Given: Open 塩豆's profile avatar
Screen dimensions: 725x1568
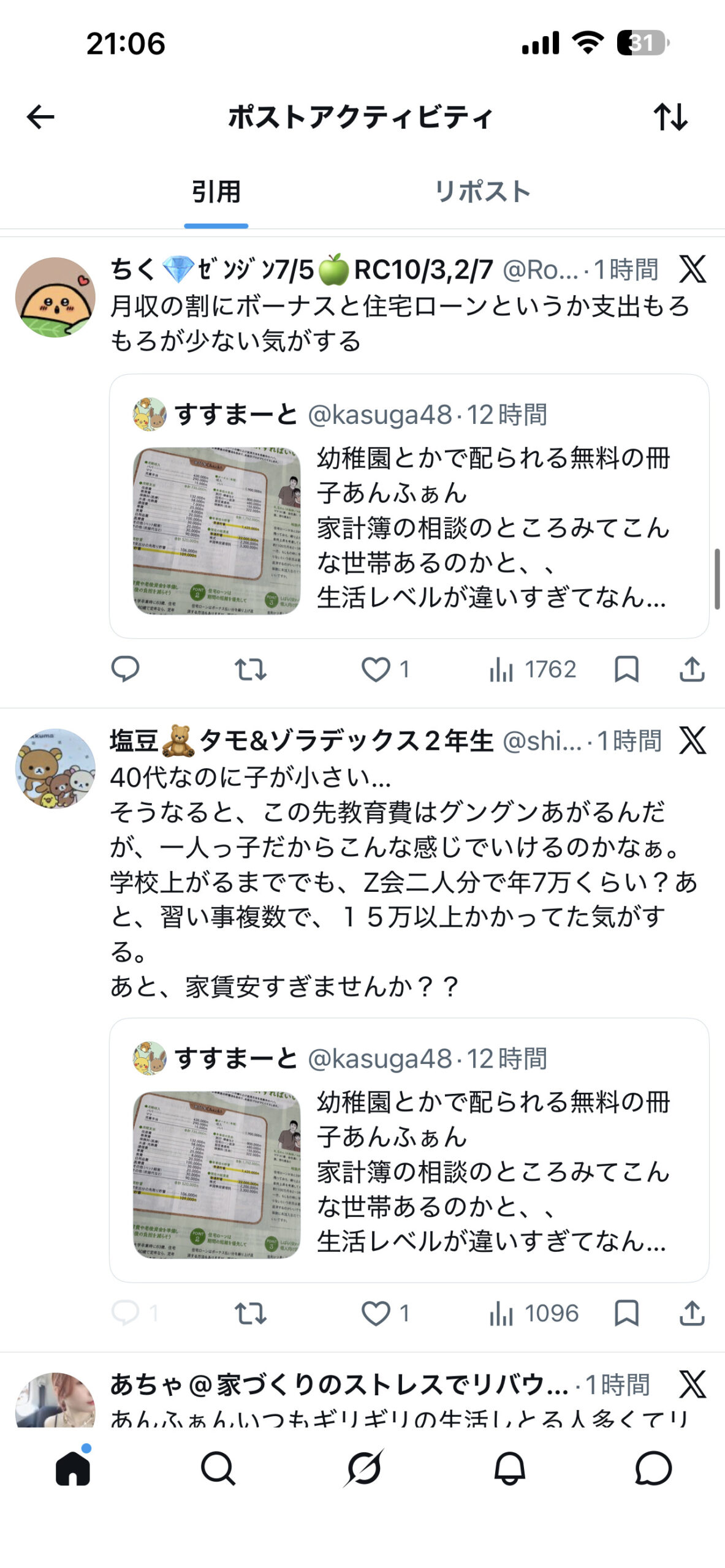Looking at the screenshot, I should [x=55, y=768].
